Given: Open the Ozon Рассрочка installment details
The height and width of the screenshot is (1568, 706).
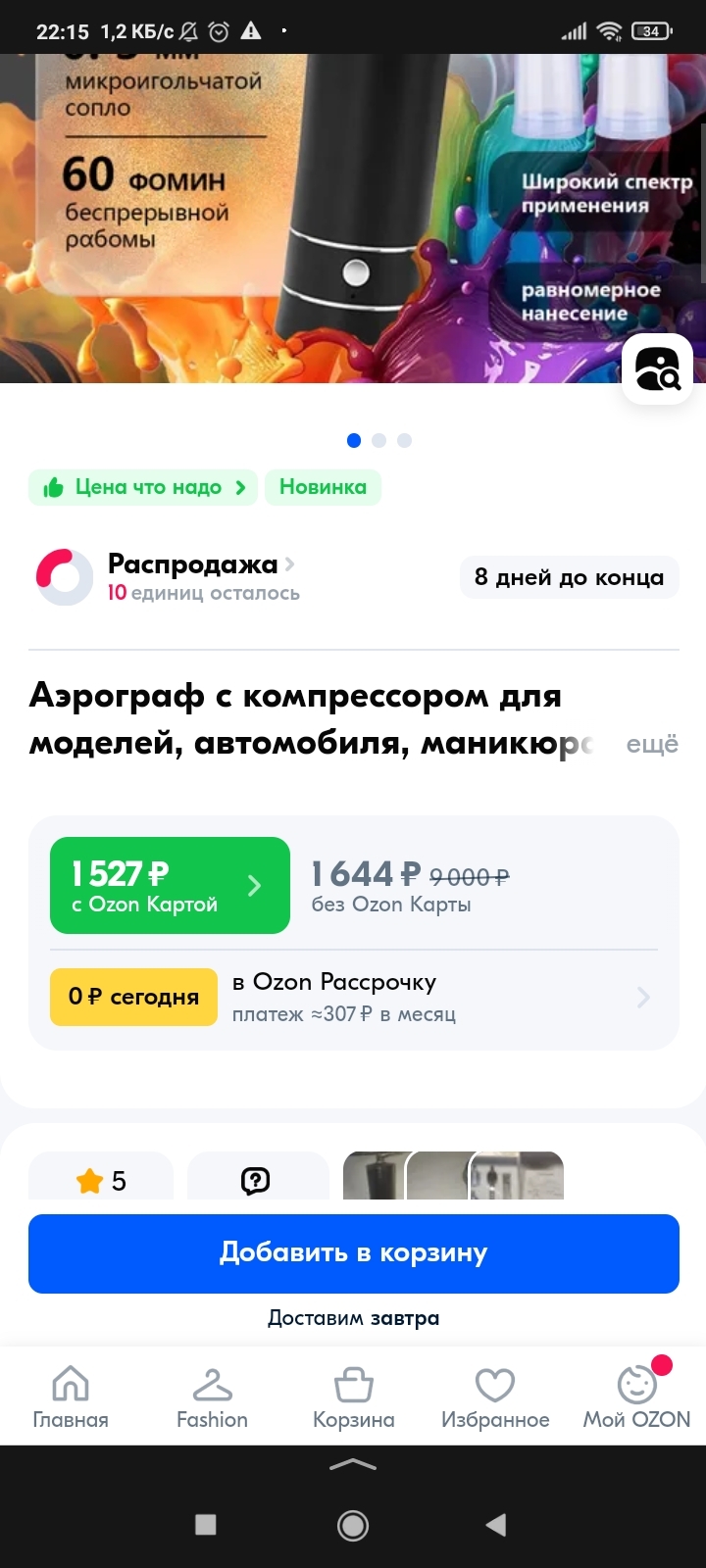Looking at the screenshot, I should point(353,997).
